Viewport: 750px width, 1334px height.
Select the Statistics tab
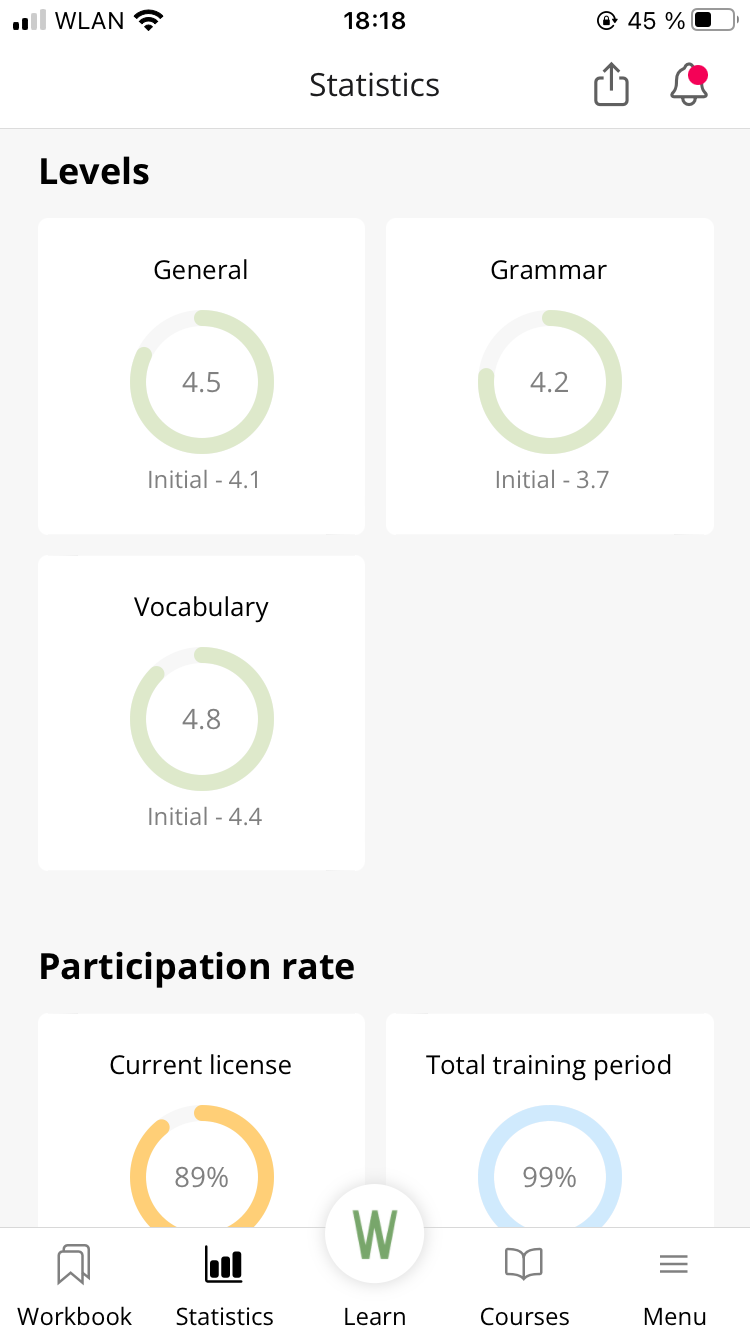coord(224,1285)
